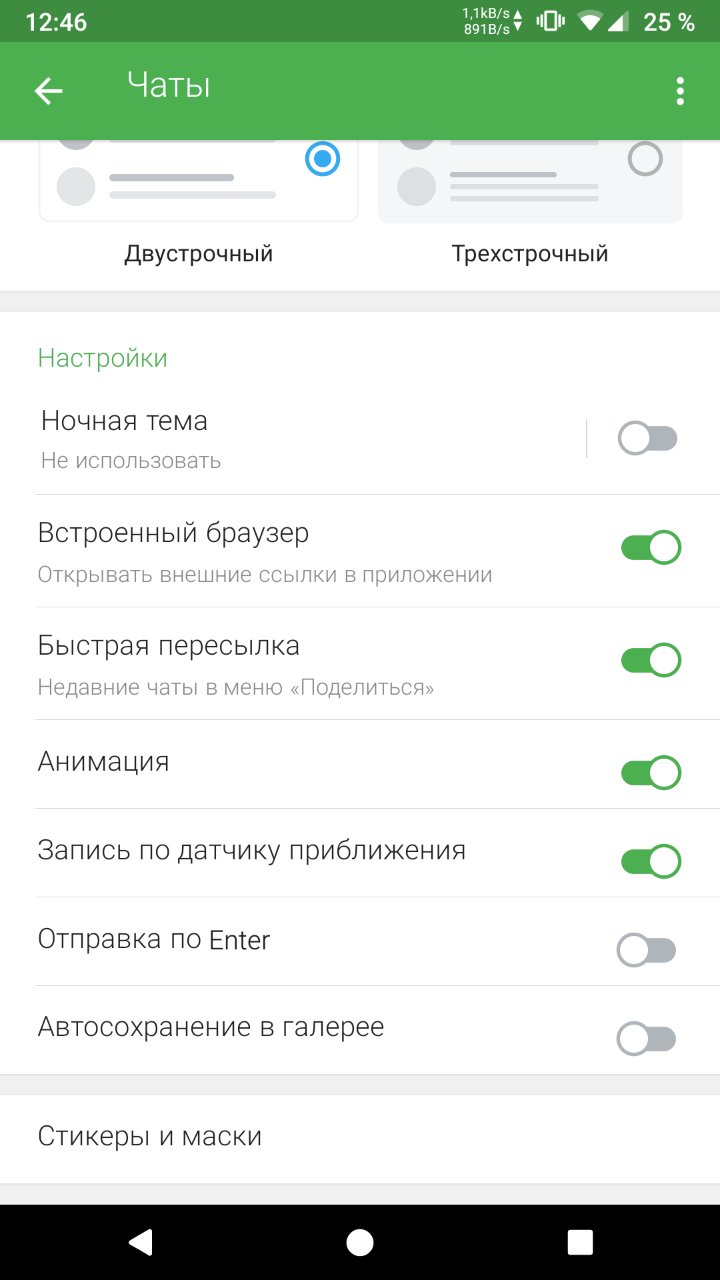Disable Встроенный браузер
Image resolution: width=720 pixels, height=1280 pixels.
coord(651,547)
